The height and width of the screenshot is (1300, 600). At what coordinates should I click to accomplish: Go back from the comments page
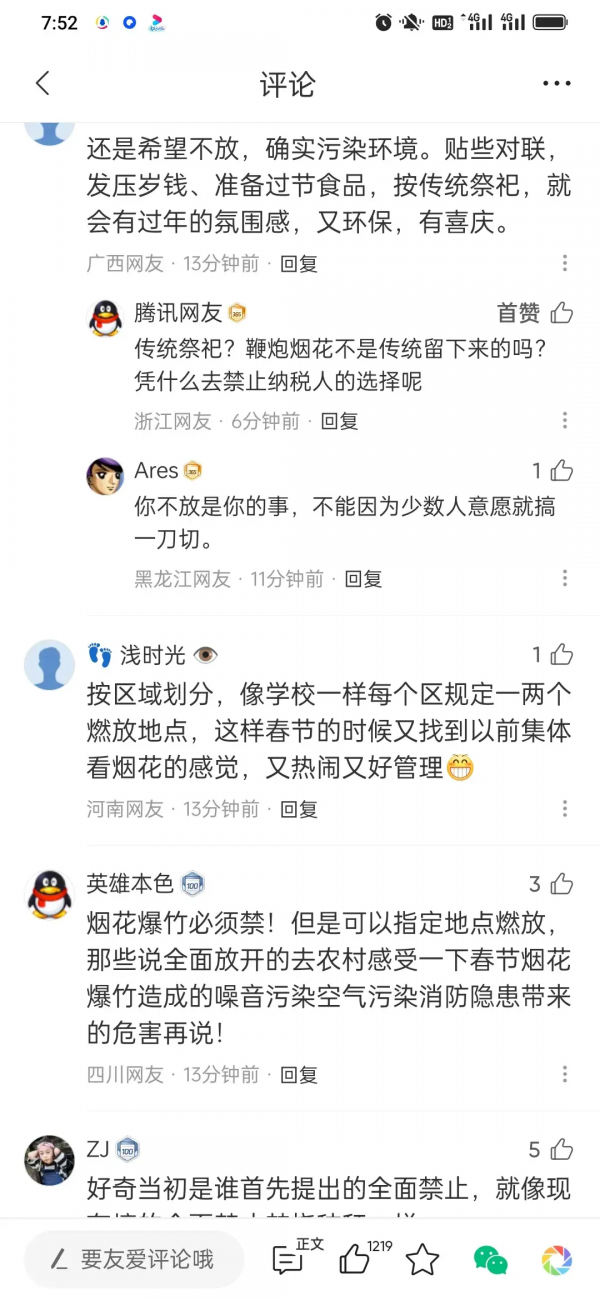(x=42, y=84)
